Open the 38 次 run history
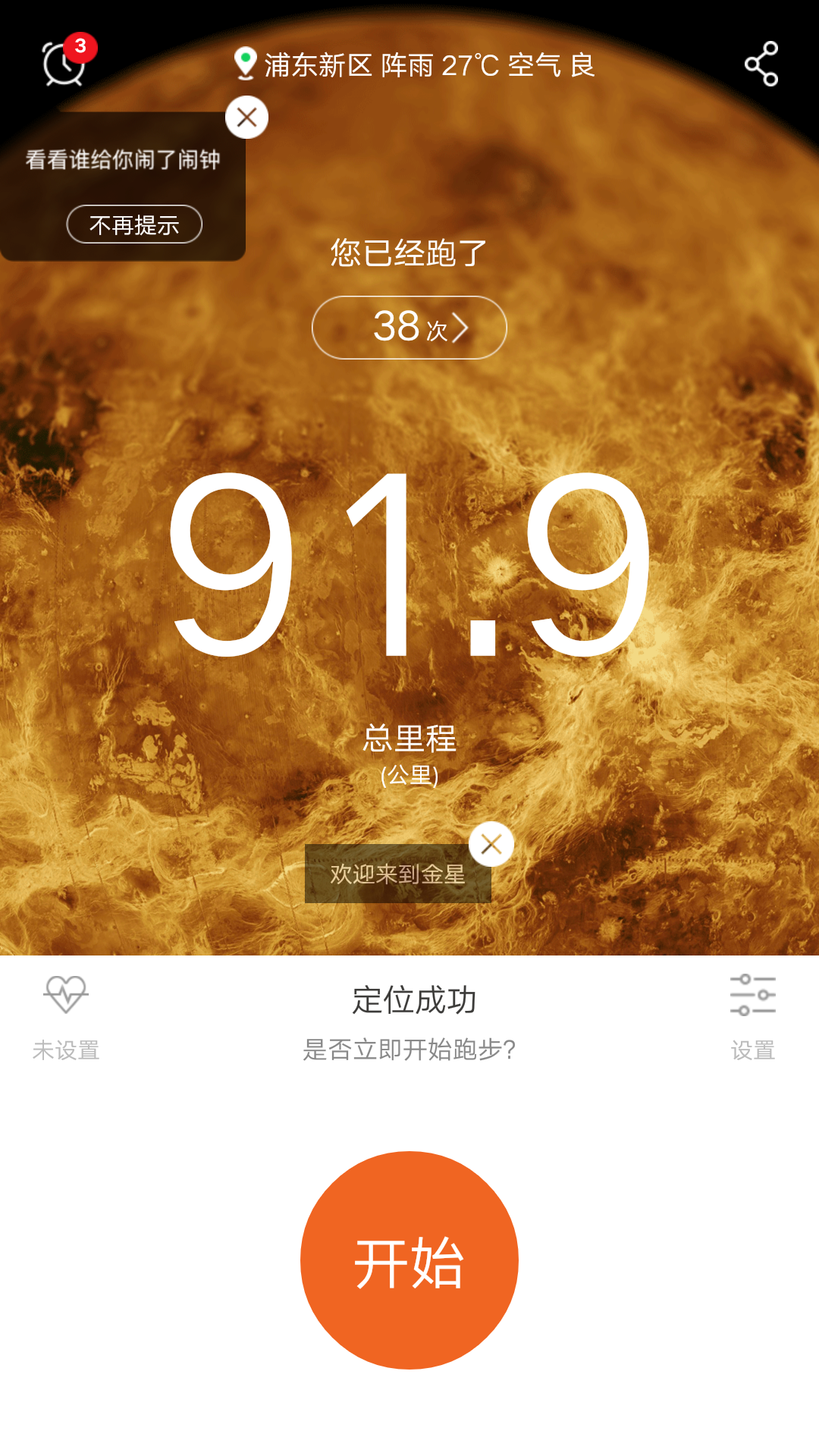The width and height of the screenshot is (819, 1456). click(409, 328)
